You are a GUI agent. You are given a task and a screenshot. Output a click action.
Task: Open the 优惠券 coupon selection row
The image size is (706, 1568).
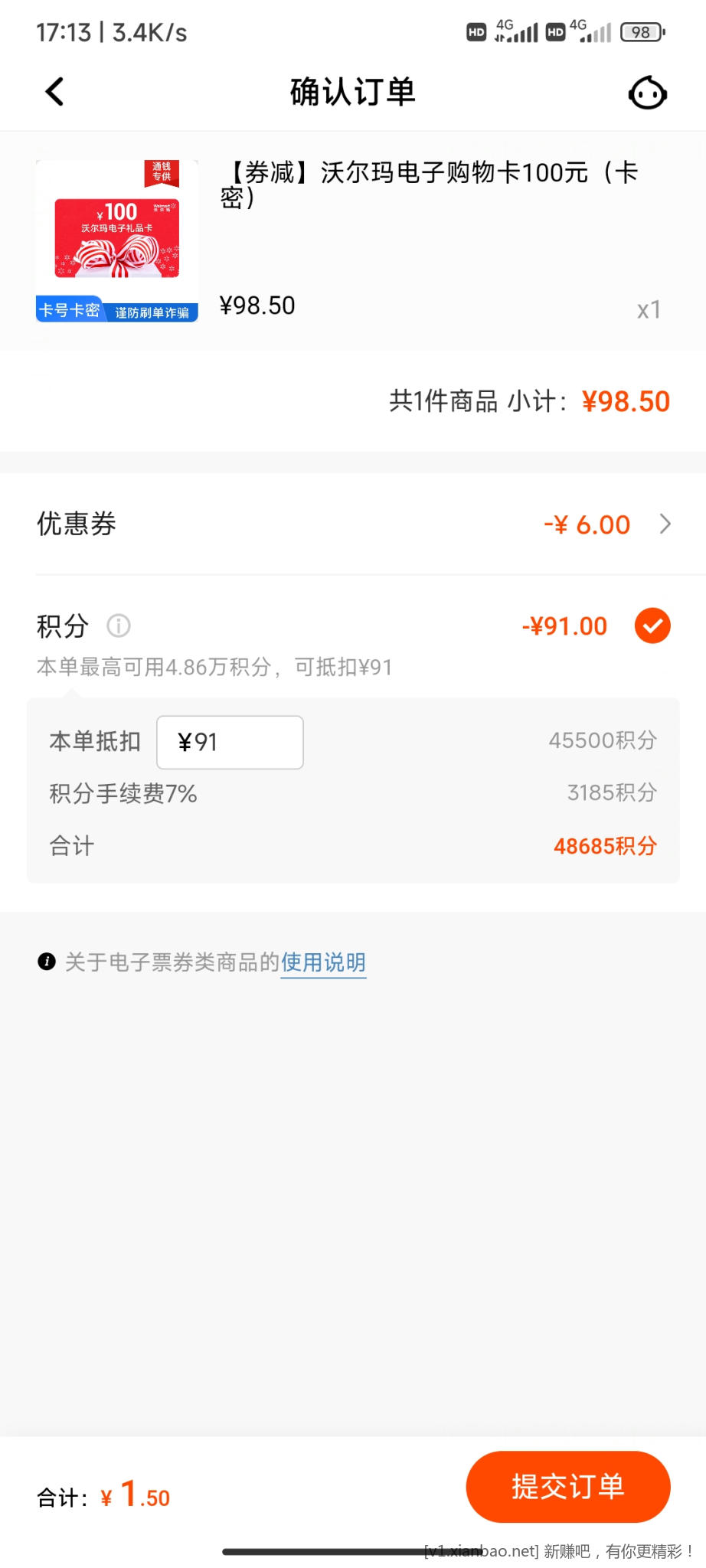[x=353, y=524]
